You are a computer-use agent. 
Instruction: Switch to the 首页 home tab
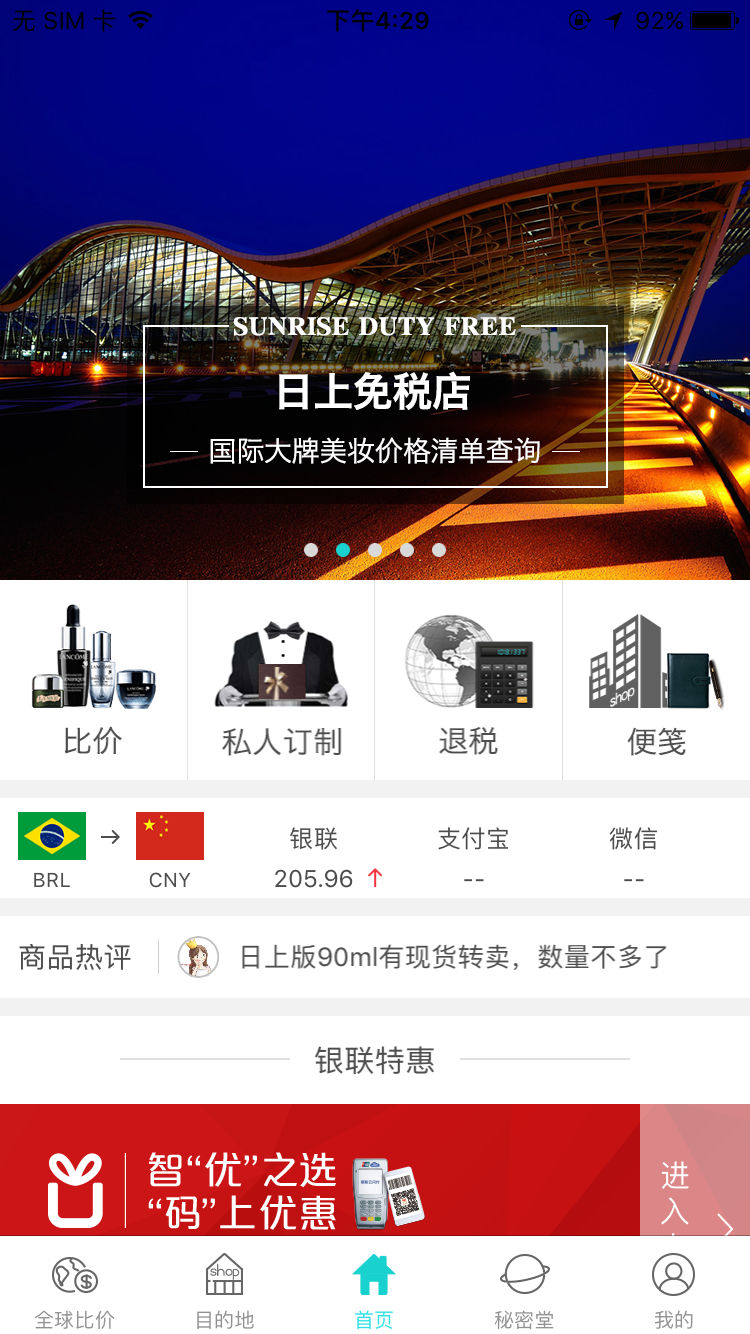374,1288
